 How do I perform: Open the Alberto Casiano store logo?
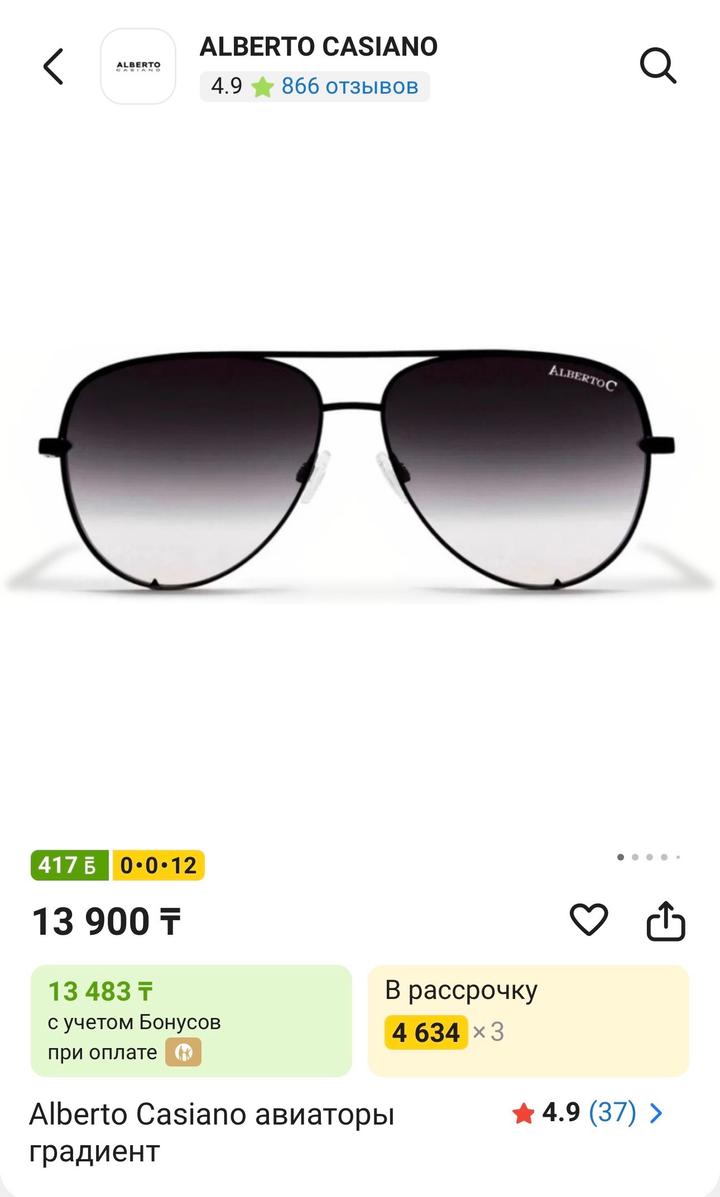(x=138, y=67)
